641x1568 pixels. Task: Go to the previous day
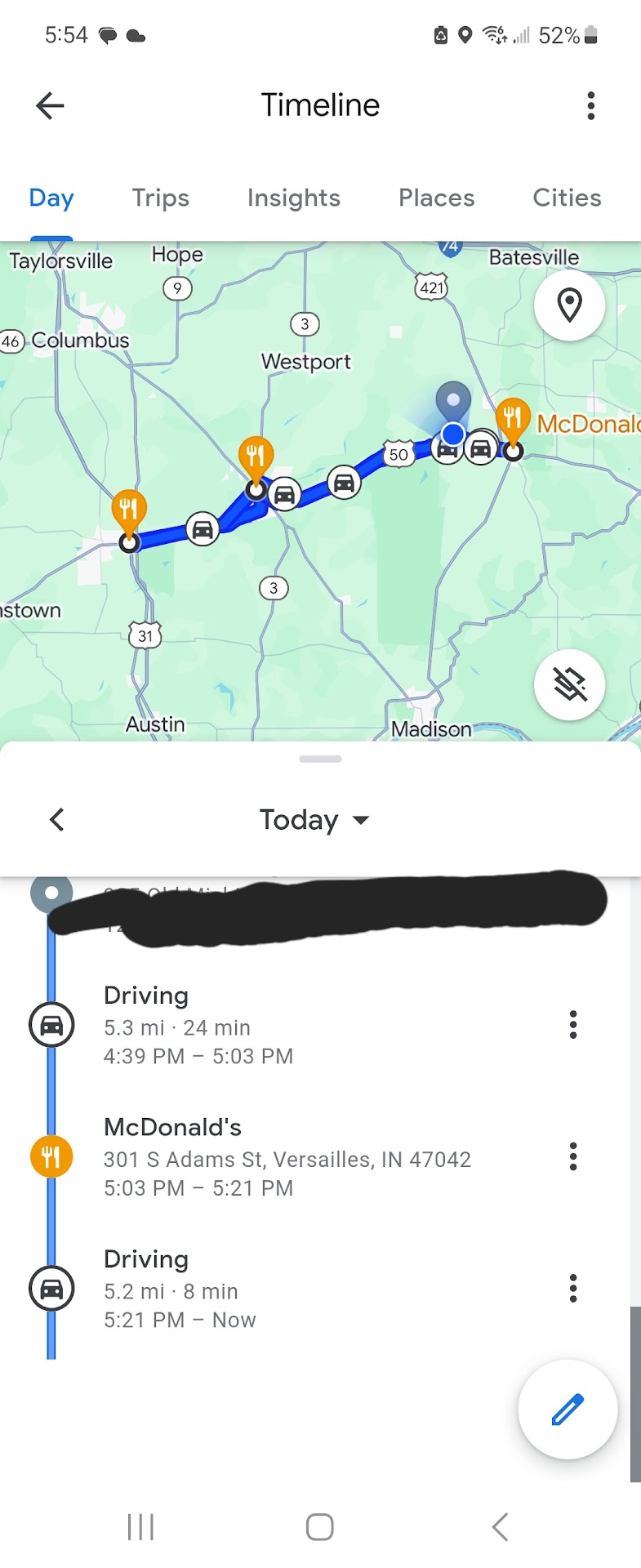56,819
